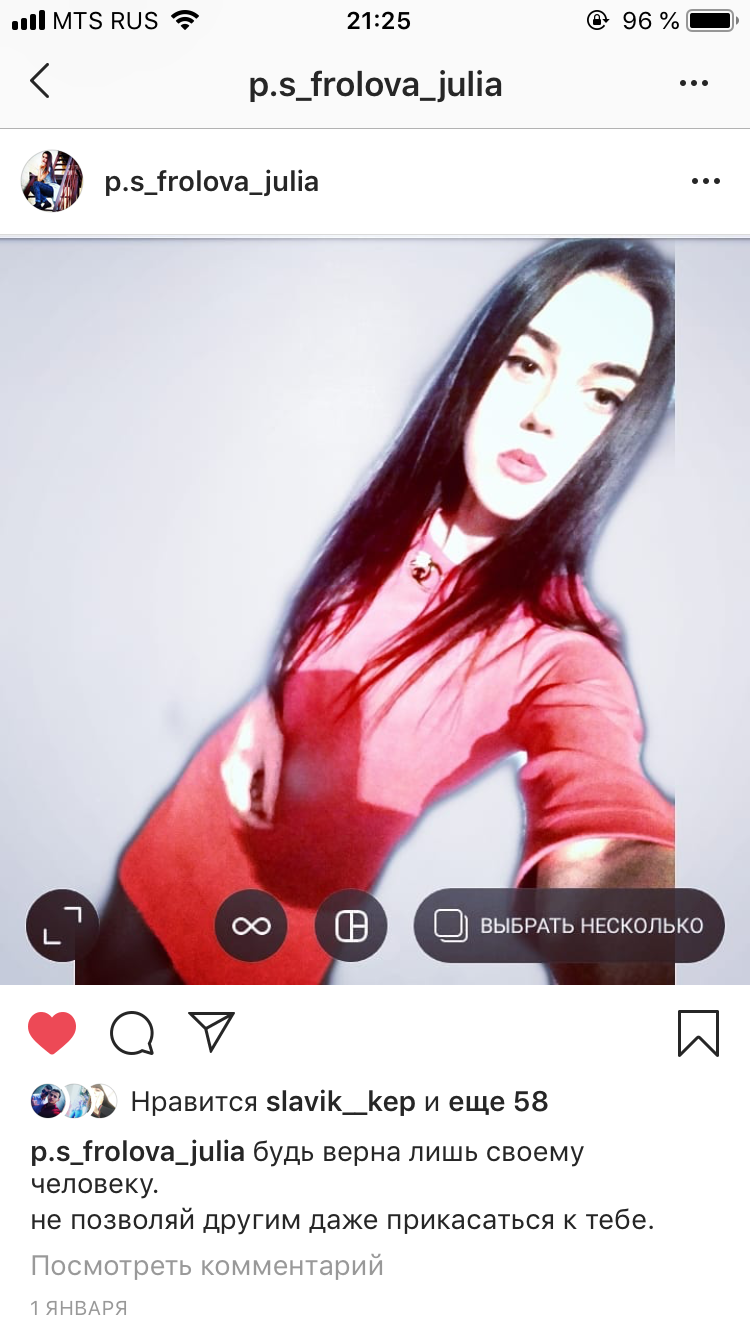Bookmark this post
Viewport: 750px width, 1334px height.
click(x=698, y=1033)
